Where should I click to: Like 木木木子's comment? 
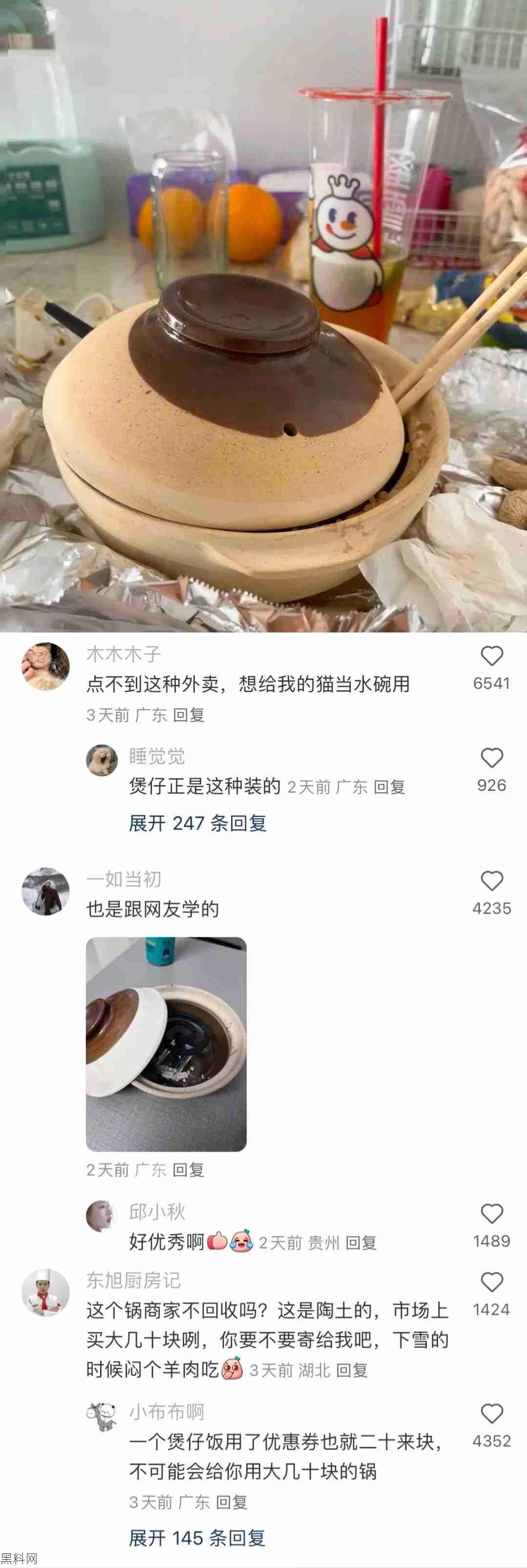[x=491, y=656]
